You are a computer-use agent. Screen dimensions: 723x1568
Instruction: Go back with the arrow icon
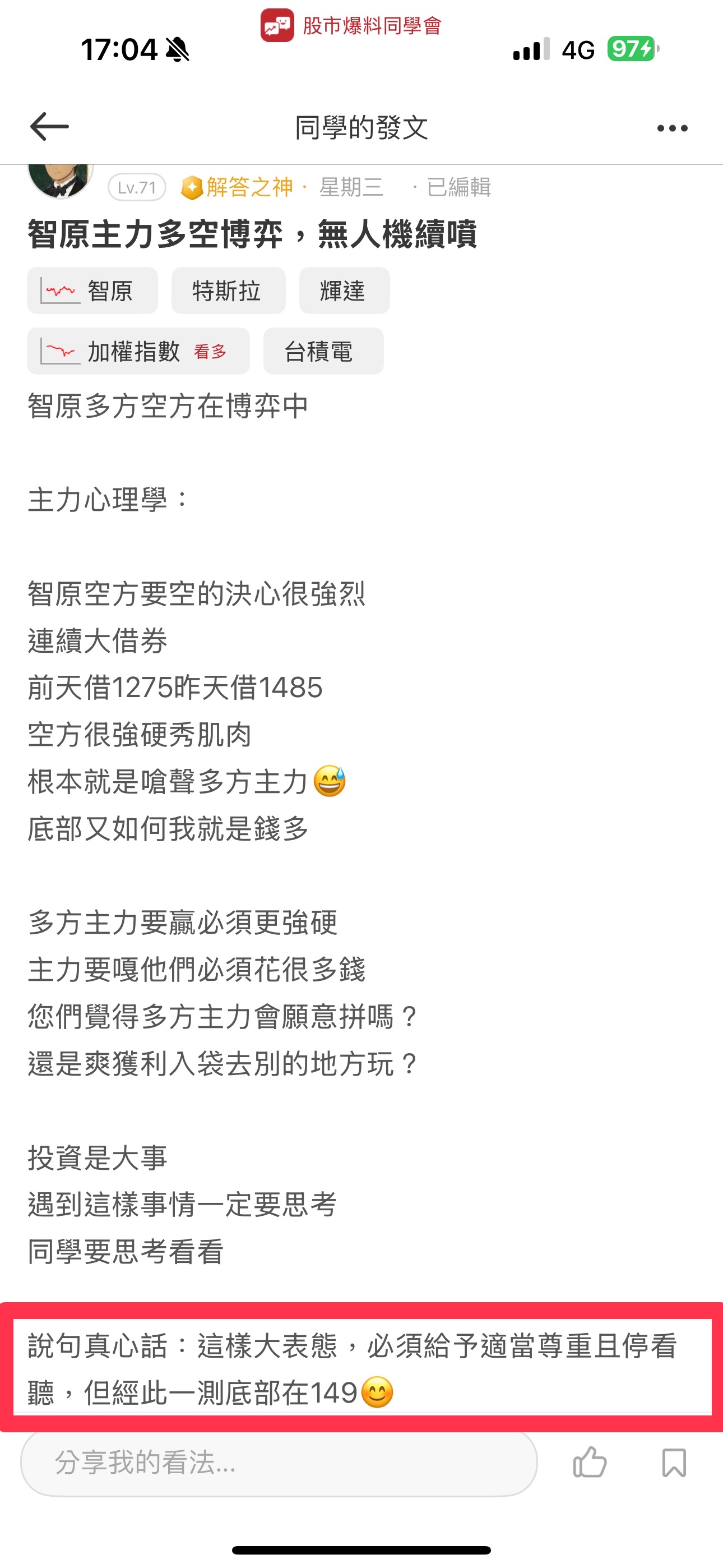pos(49,127)
